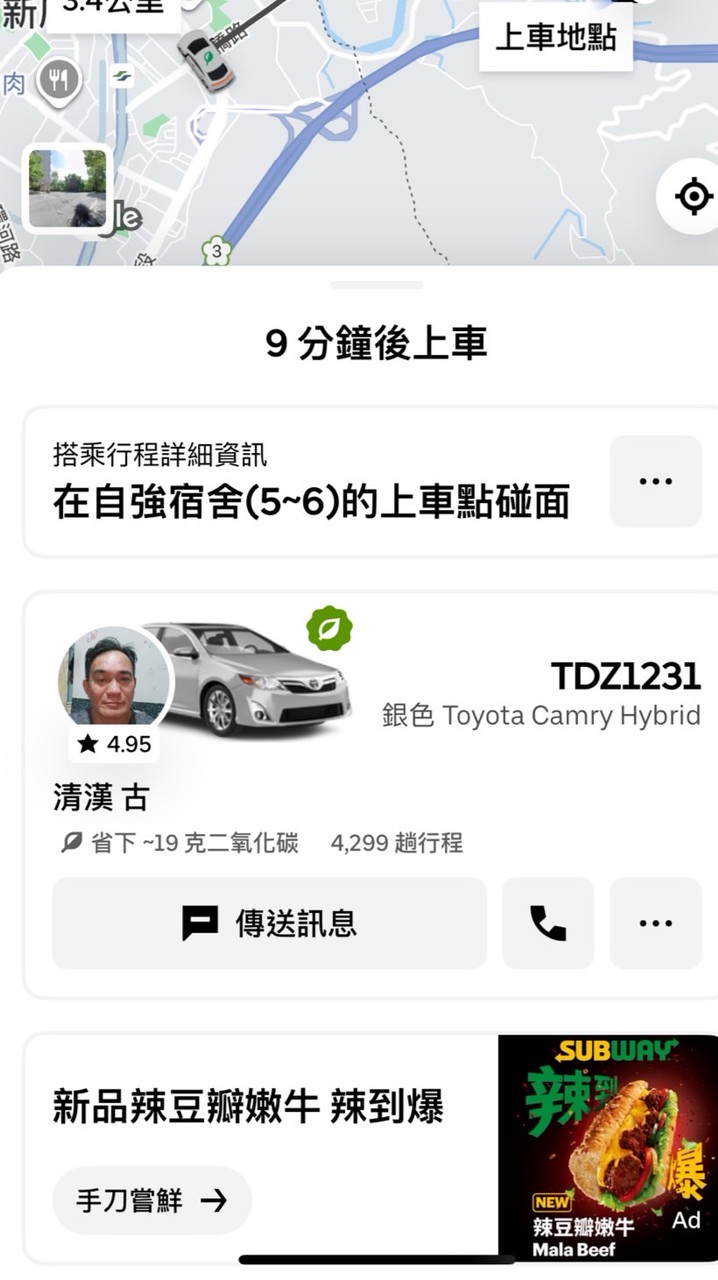Tap the restaurant marker on the map
The height and width of the screenshot is (1280, 718).
click(x=59, y=80)
